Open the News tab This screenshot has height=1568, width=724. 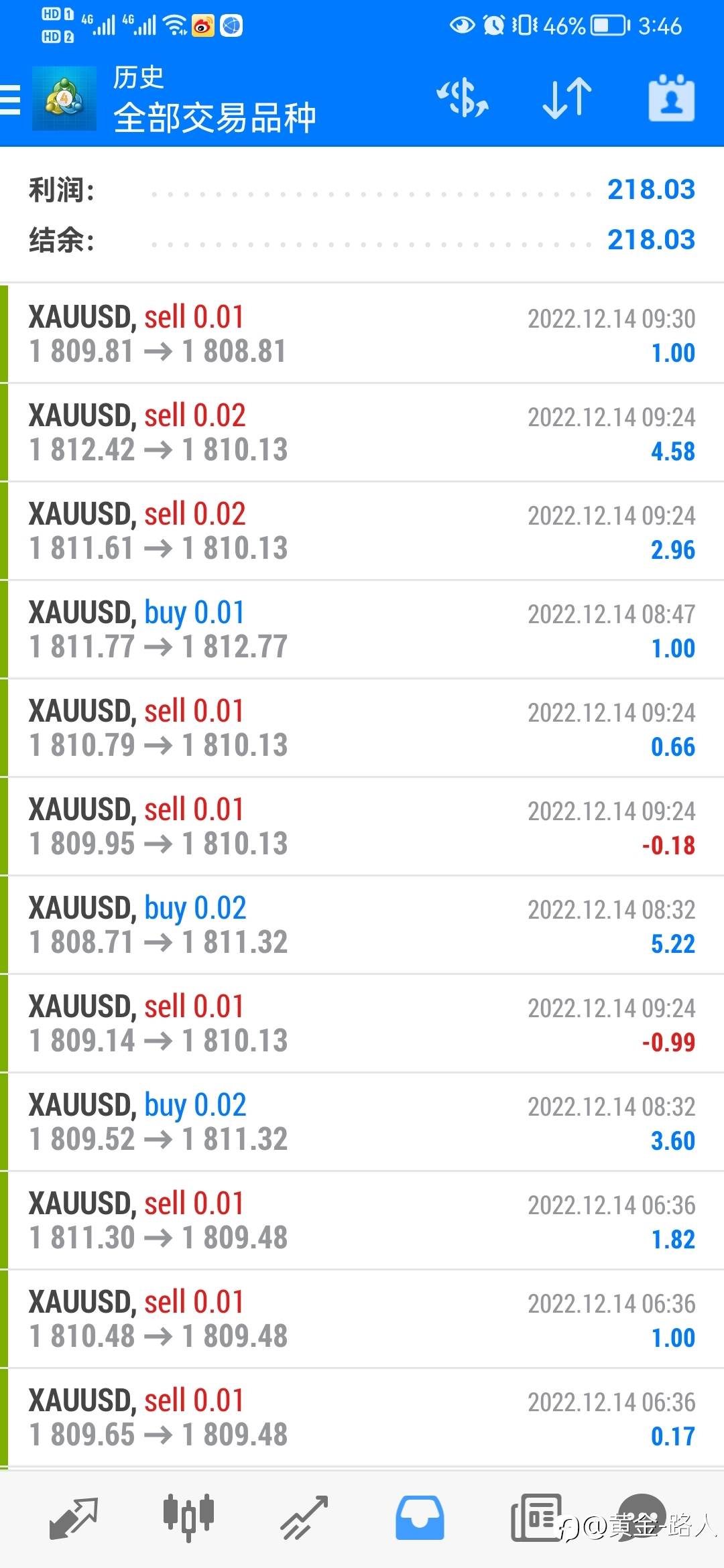pyautogui.click(x=536, y=1518)
